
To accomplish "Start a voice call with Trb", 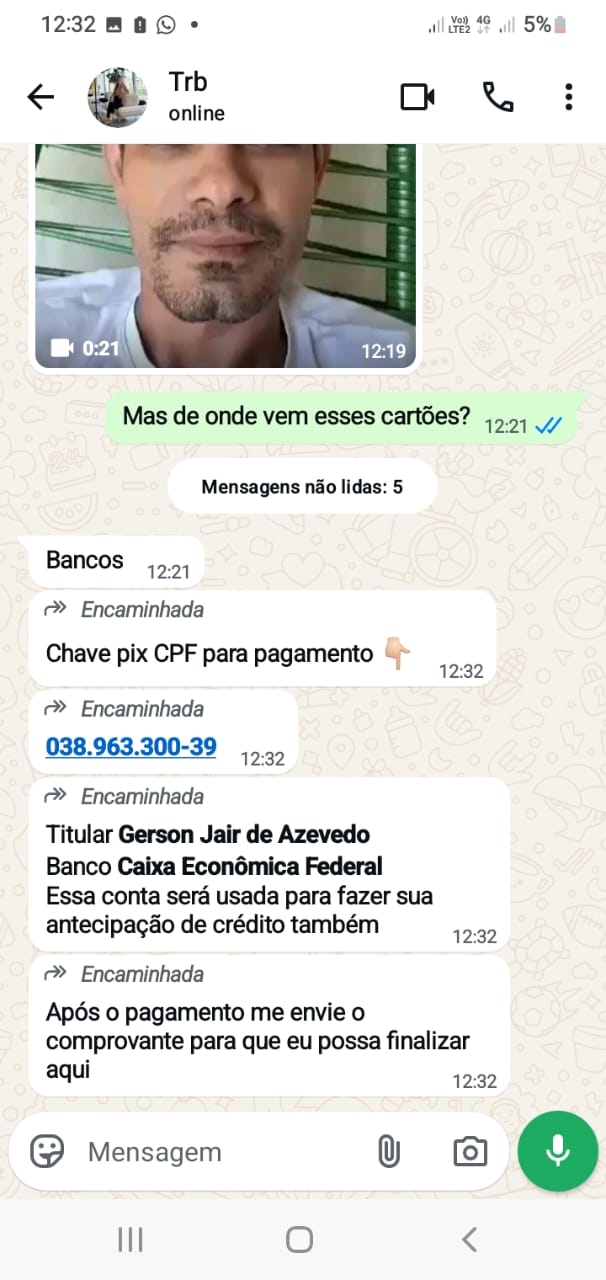I will (x=497, y=97).
